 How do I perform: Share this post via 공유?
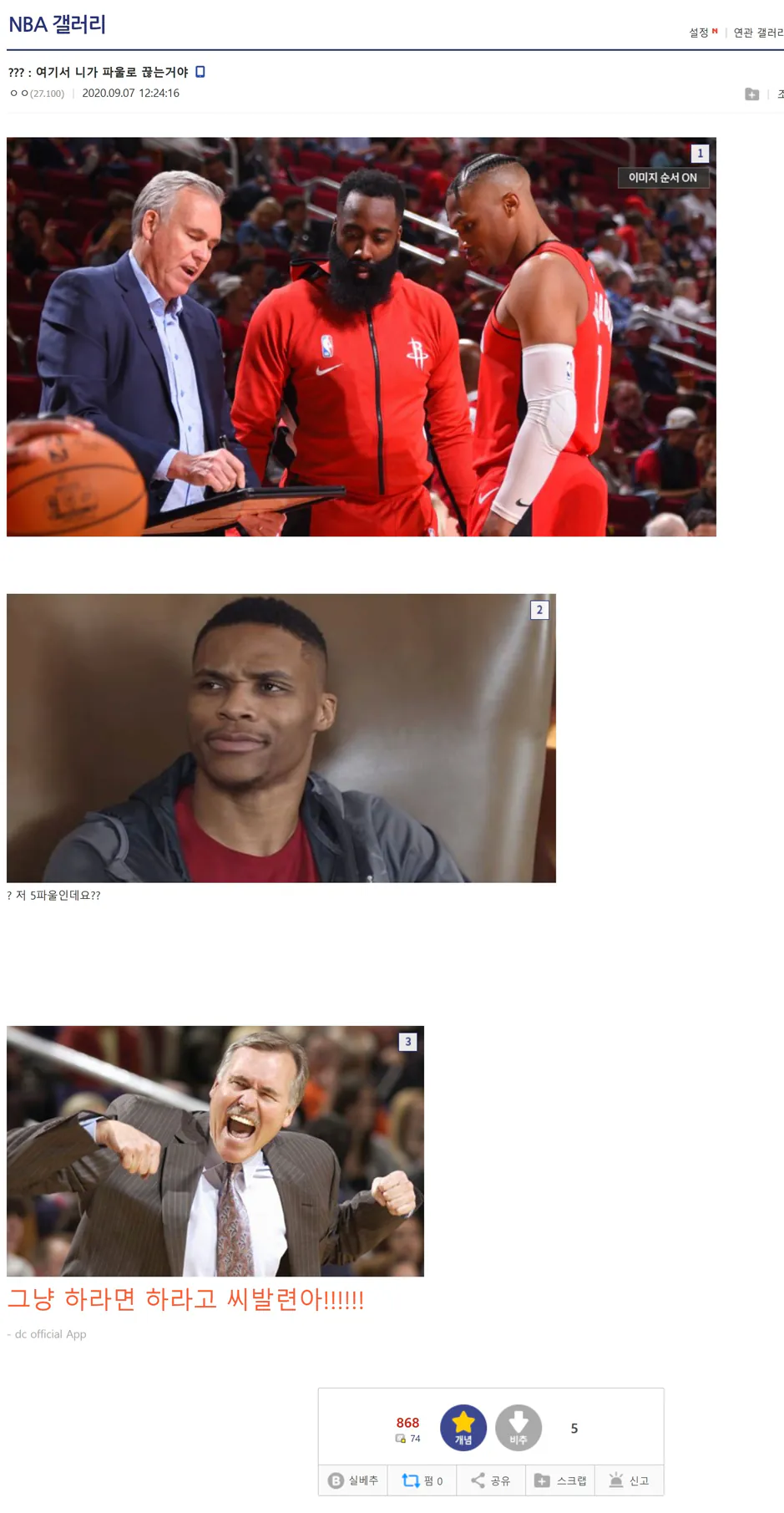pyautogui.click(x=491, y=1480)
